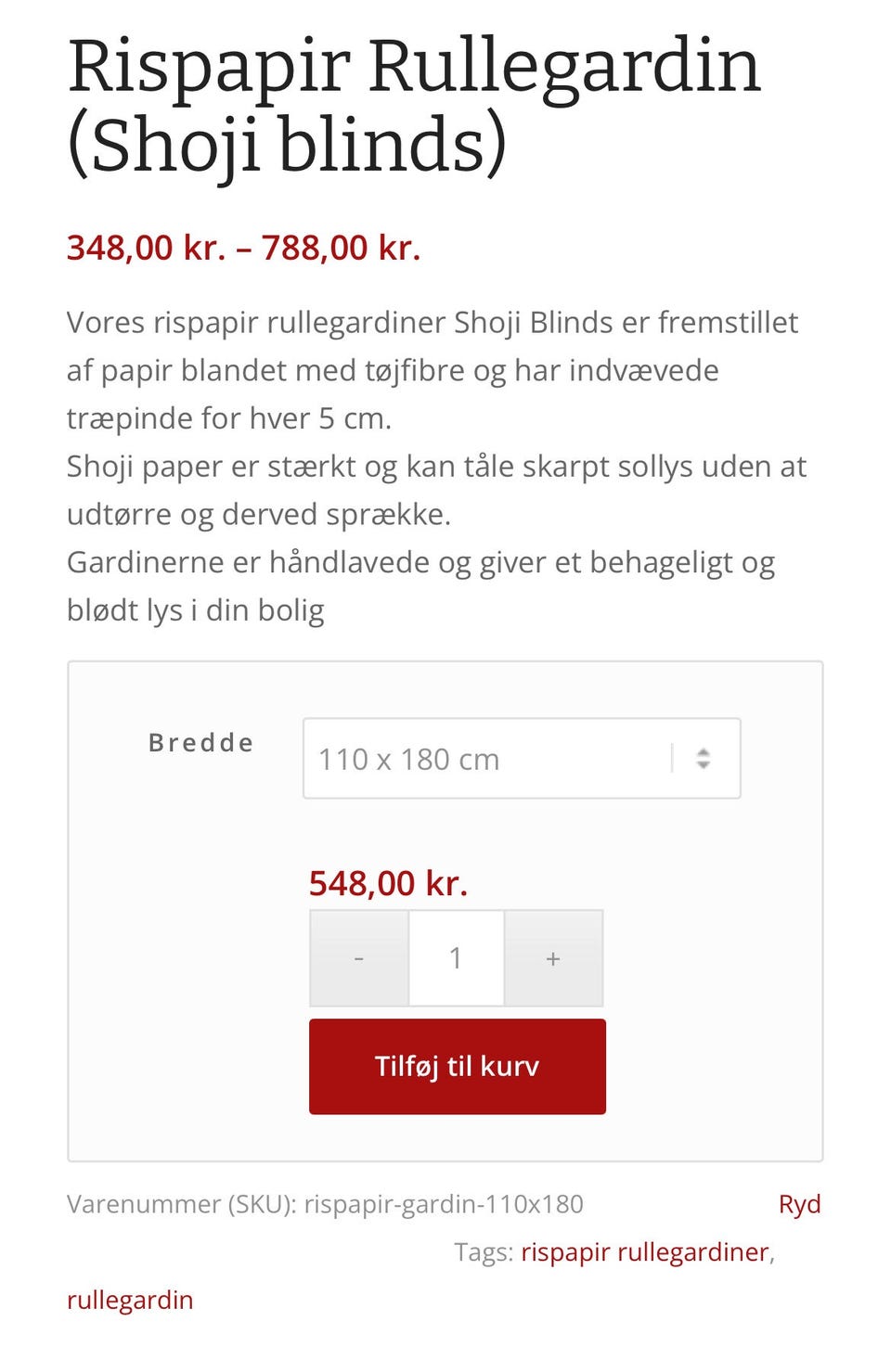Click the Bredde label
Viewport: 891px width, 1372px height.
pyautogui.click(x=200, y=742)
